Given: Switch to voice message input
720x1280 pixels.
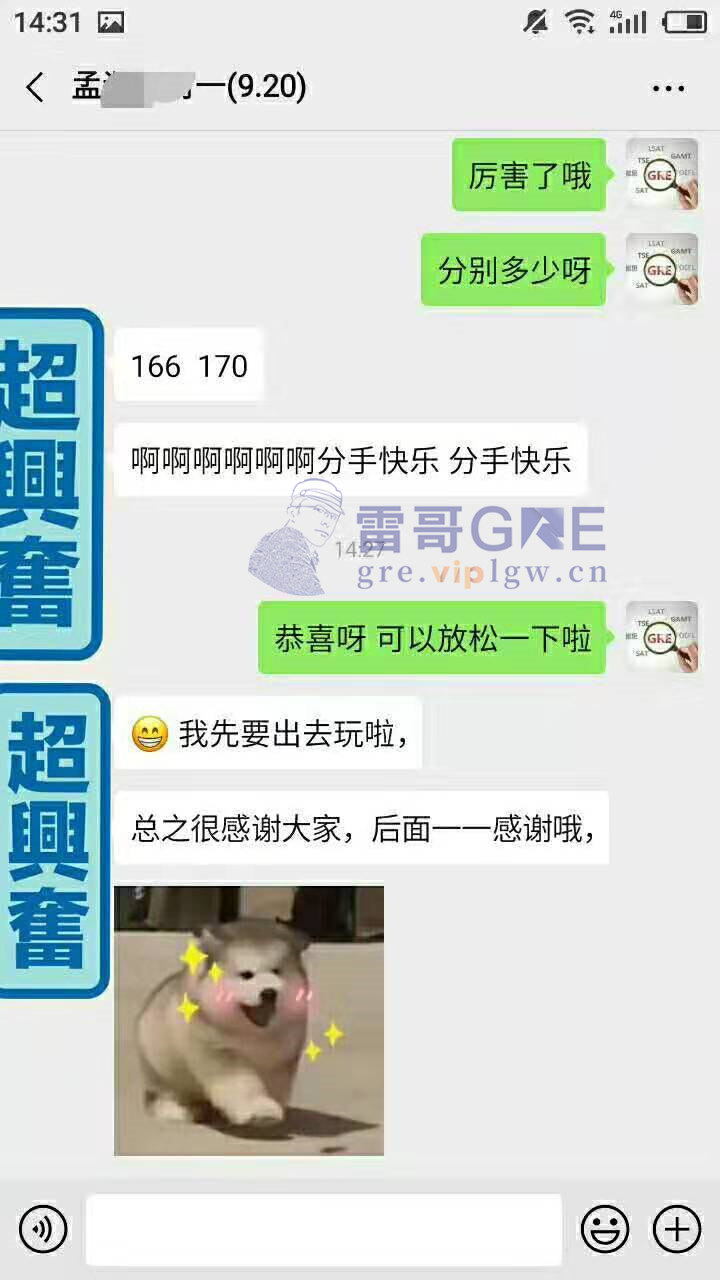Looking at the screenshot, I should coord(43,1229).
